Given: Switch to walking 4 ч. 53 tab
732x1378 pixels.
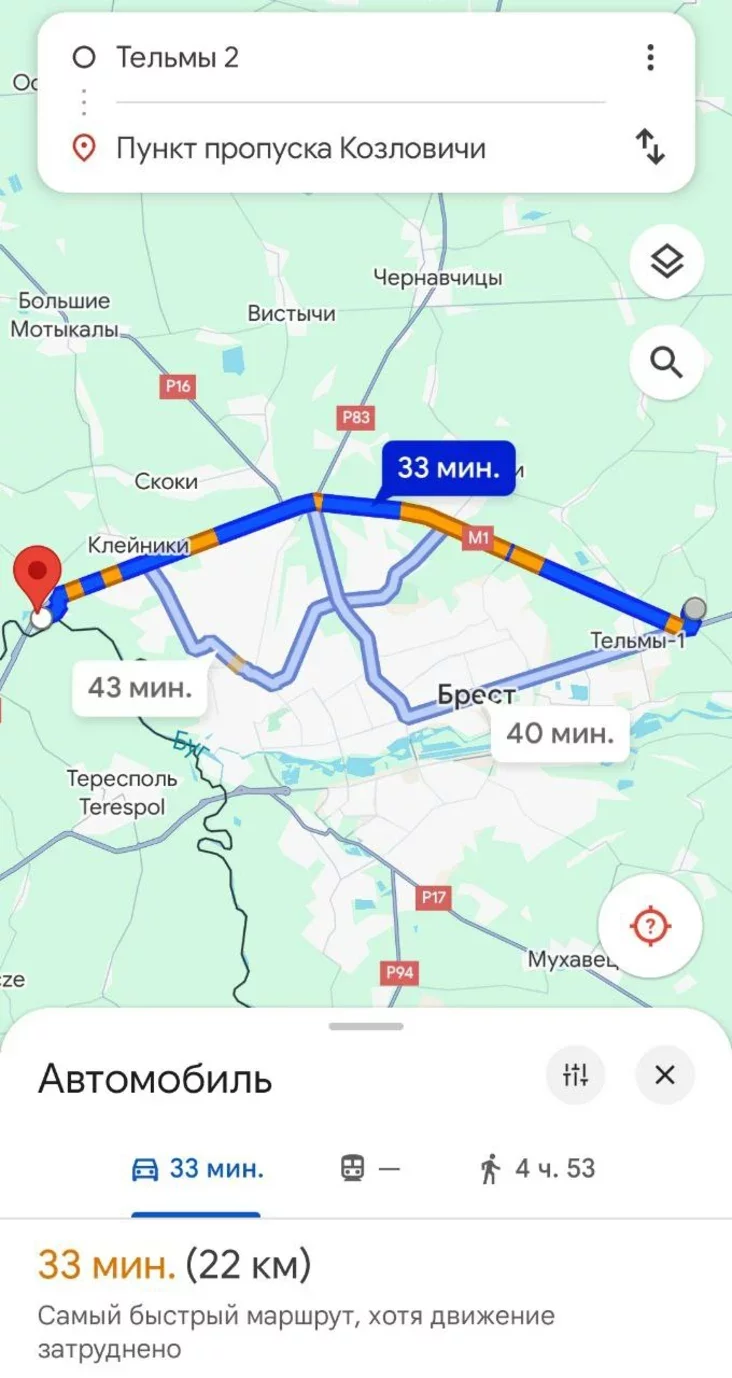Looking at the screenshot, I should pos(538,1168).
